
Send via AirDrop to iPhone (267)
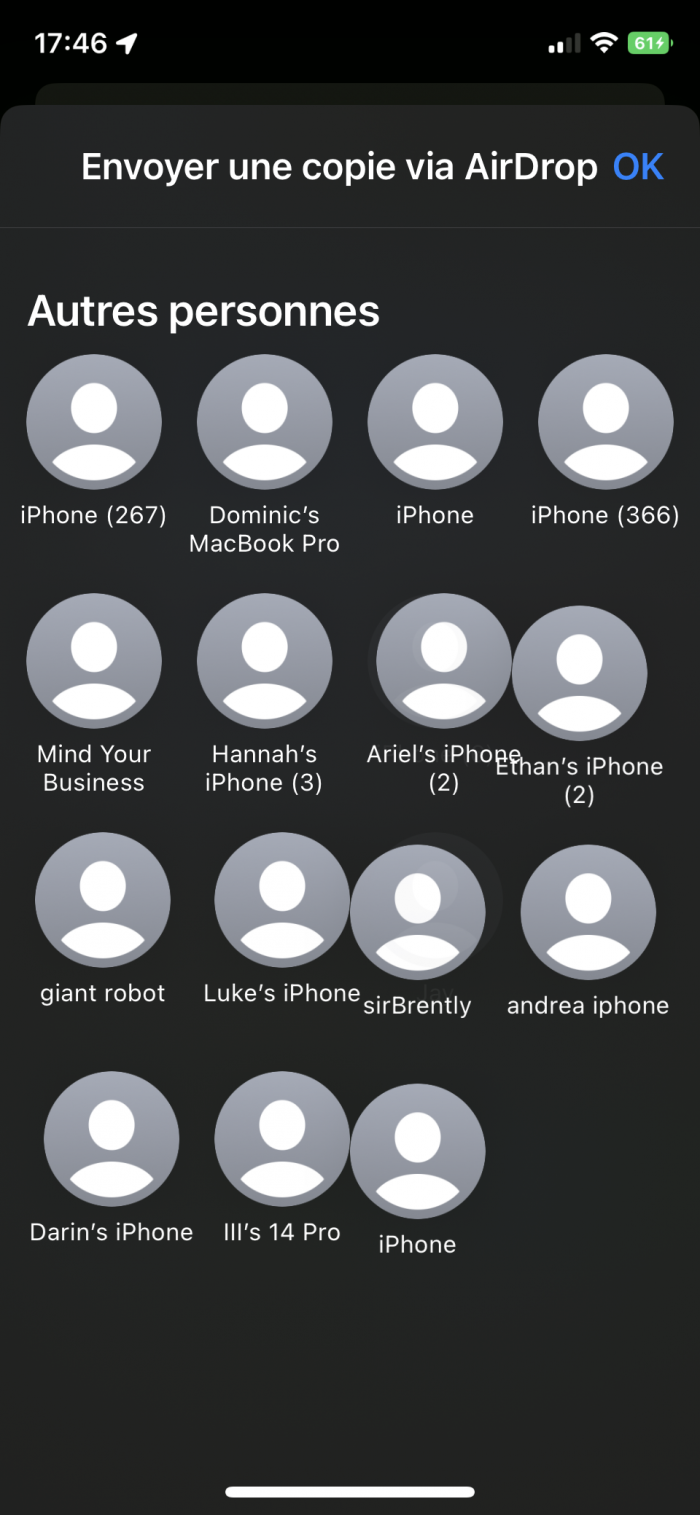(x=94, y=422)
